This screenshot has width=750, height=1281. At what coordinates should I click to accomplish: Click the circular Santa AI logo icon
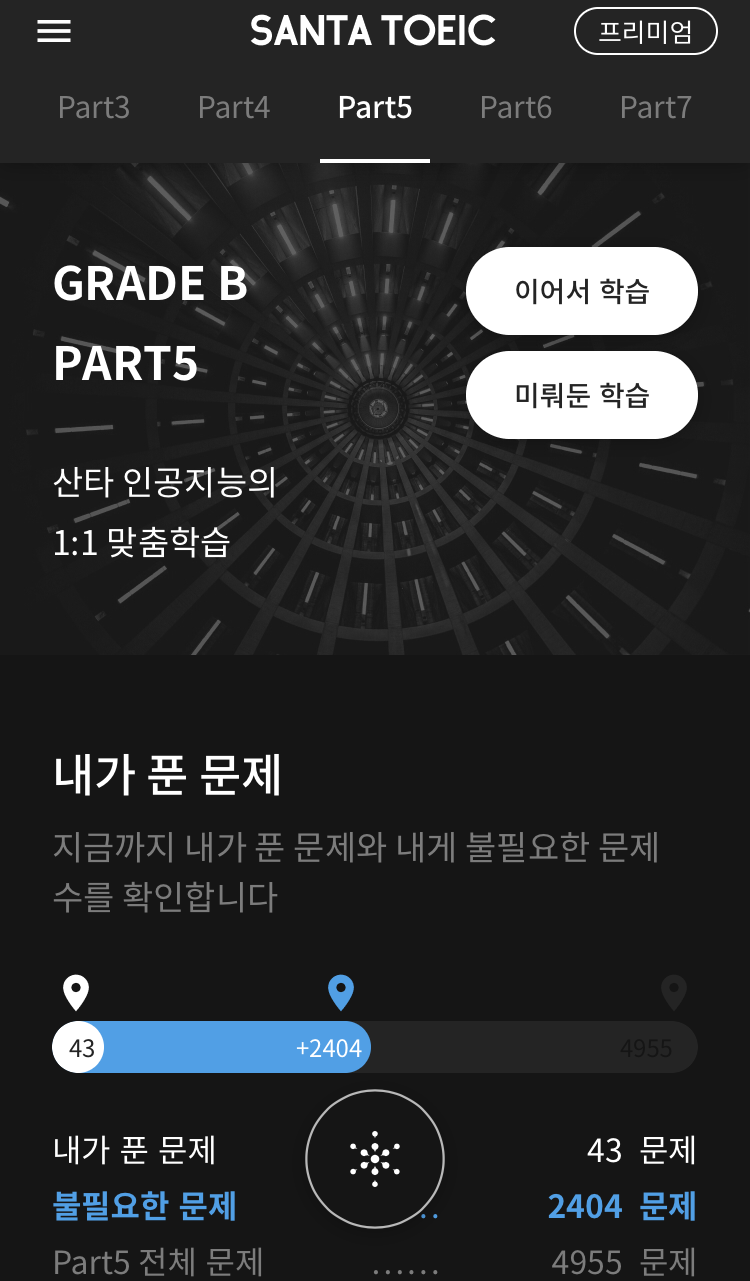tap(375, 1158)
